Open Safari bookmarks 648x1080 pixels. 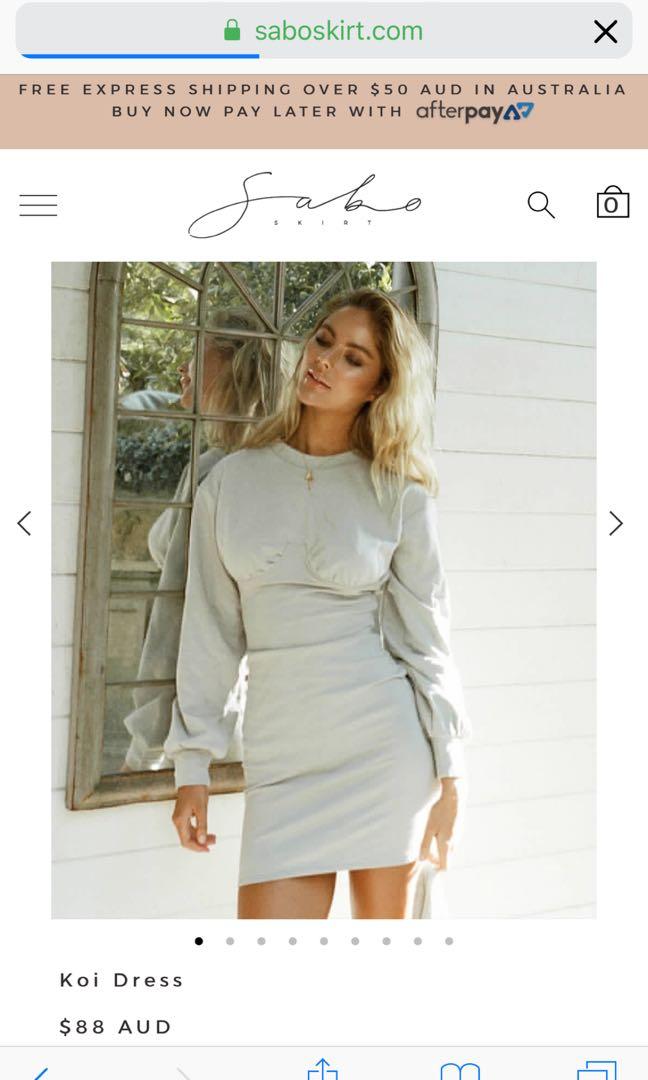click(459, 1071)
